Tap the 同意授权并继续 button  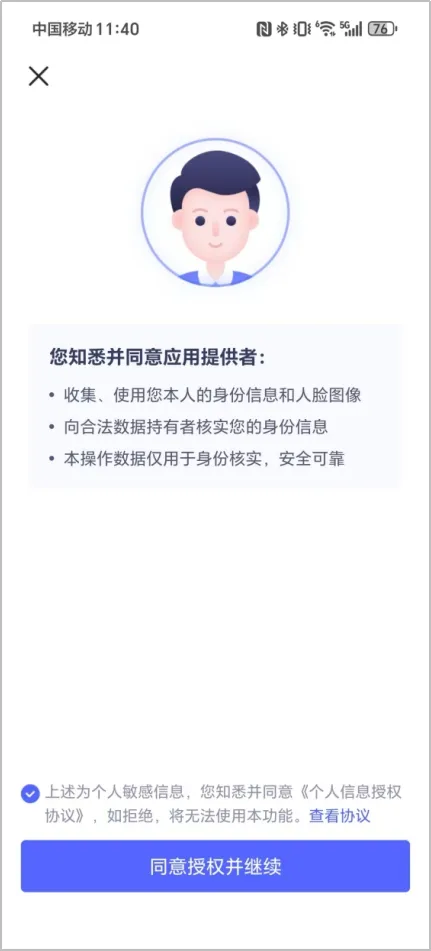tap(215, 866)
